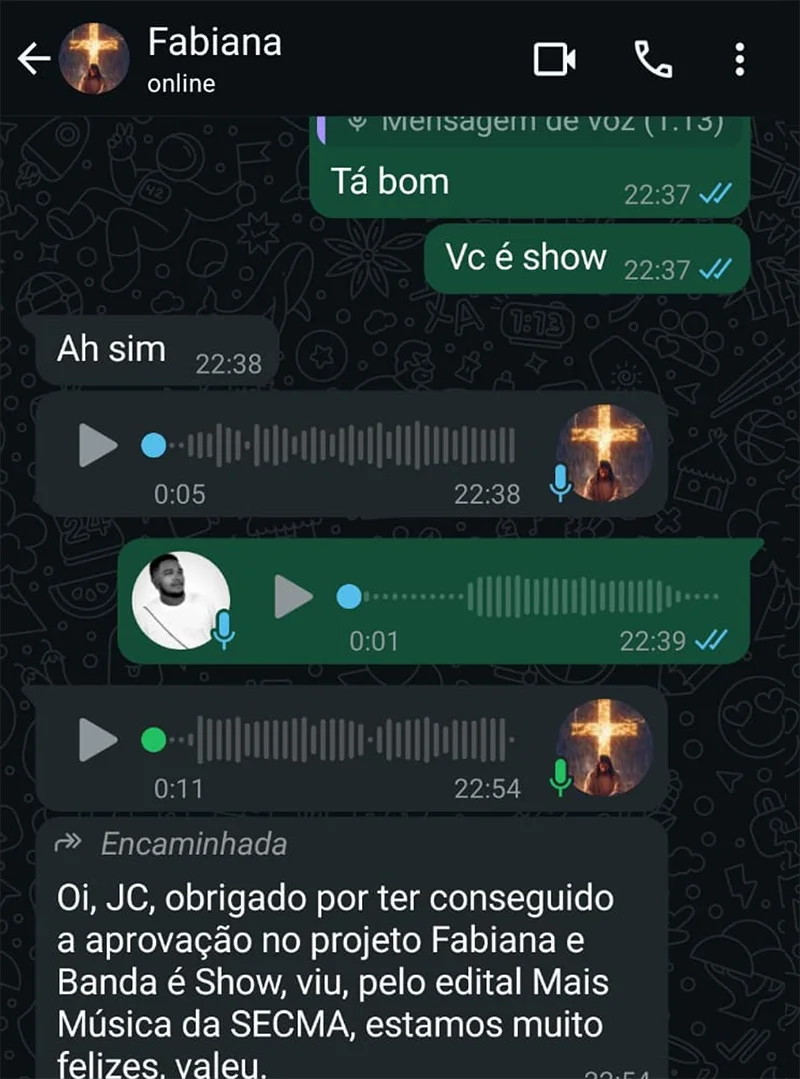The height and width of the screenshot is (1079, 800).
Task: Go back to the chat list
Action: (x=33, y=60)
